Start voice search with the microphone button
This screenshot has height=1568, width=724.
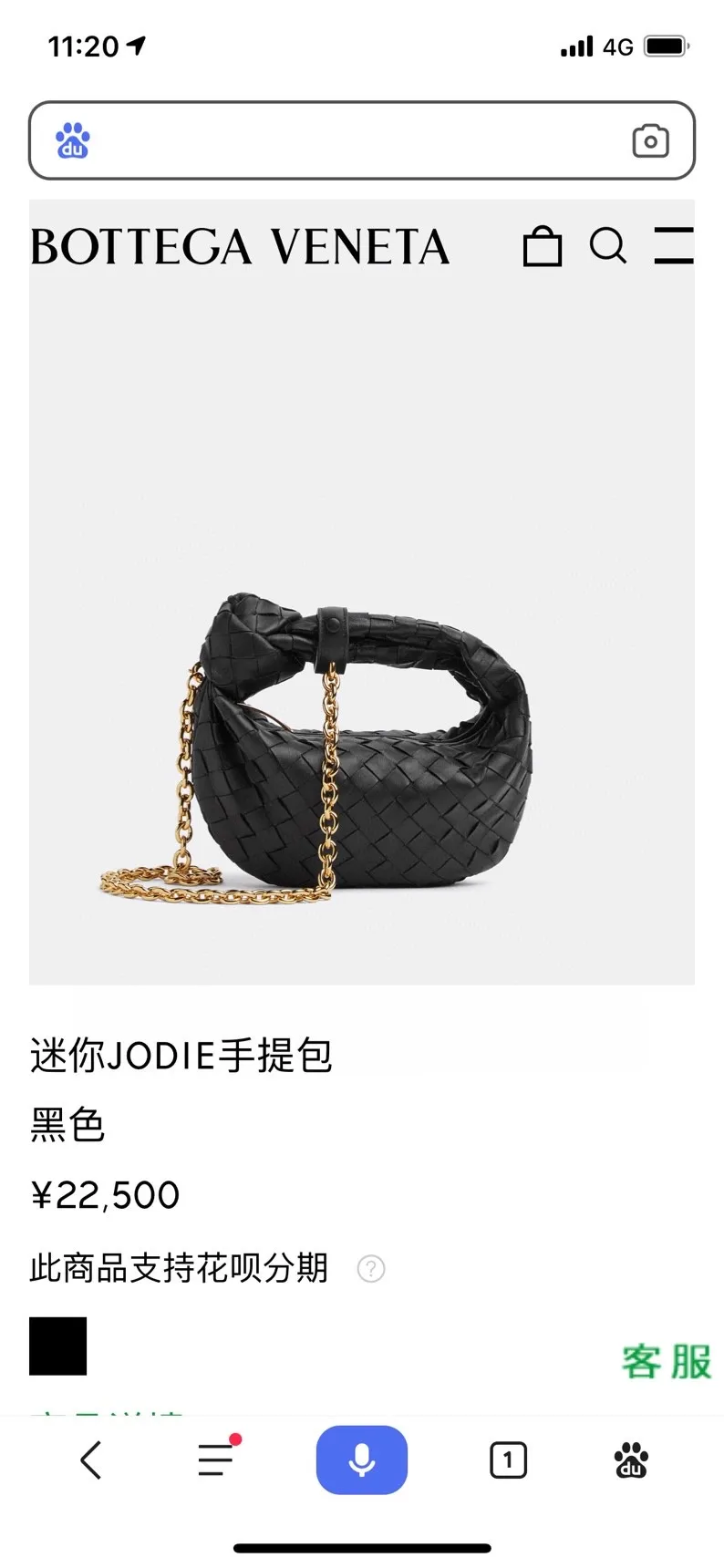(x=362, y=1460)
